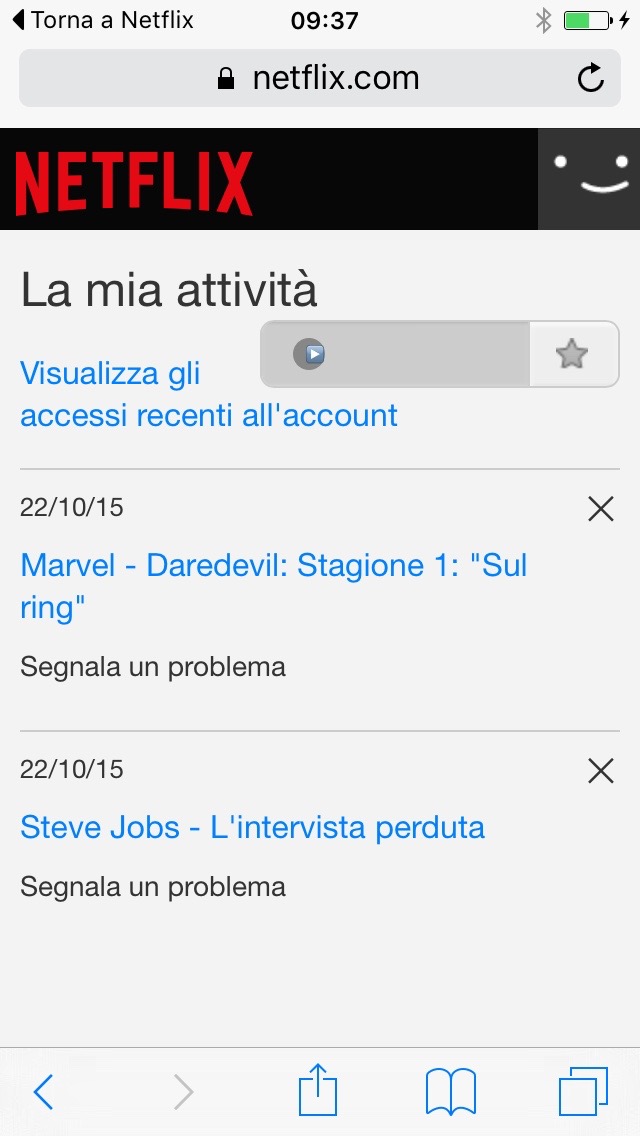Remove the Steve Jobs entry from activity
This screenshot has width=640, height=1136.
pos(600,771)
